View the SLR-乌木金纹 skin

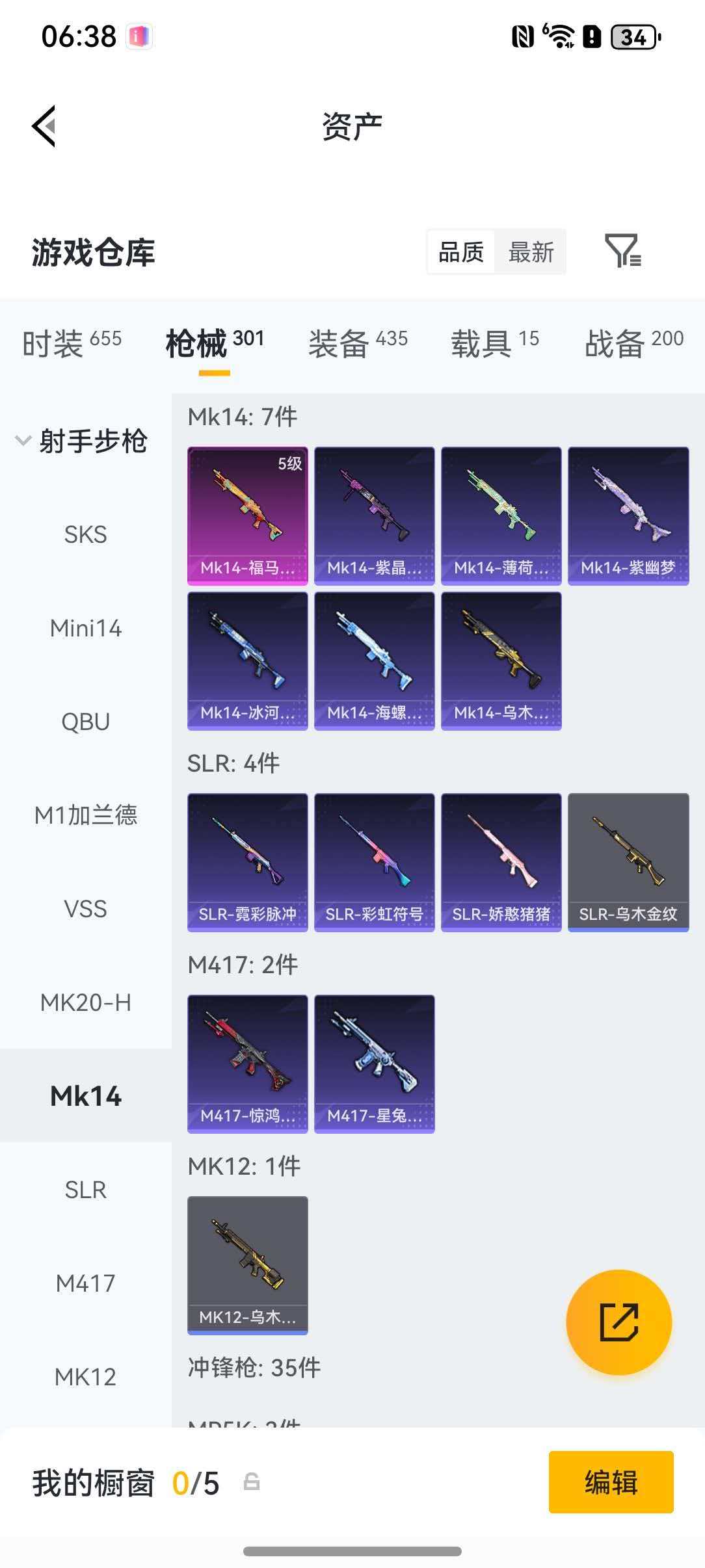(x=628, y=862)
